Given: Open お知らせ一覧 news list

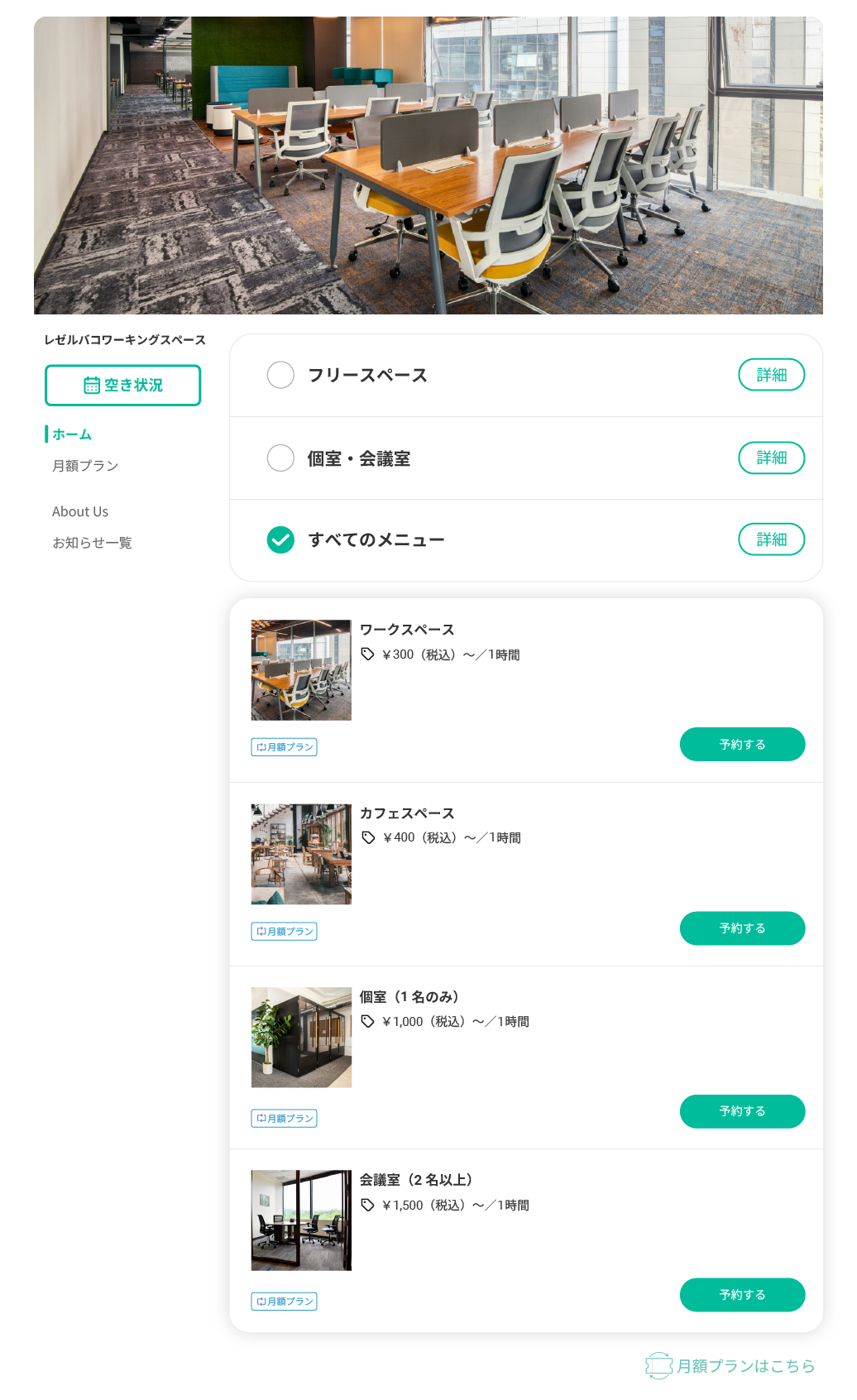Looking at the screenshot, I should click(92, 543).
